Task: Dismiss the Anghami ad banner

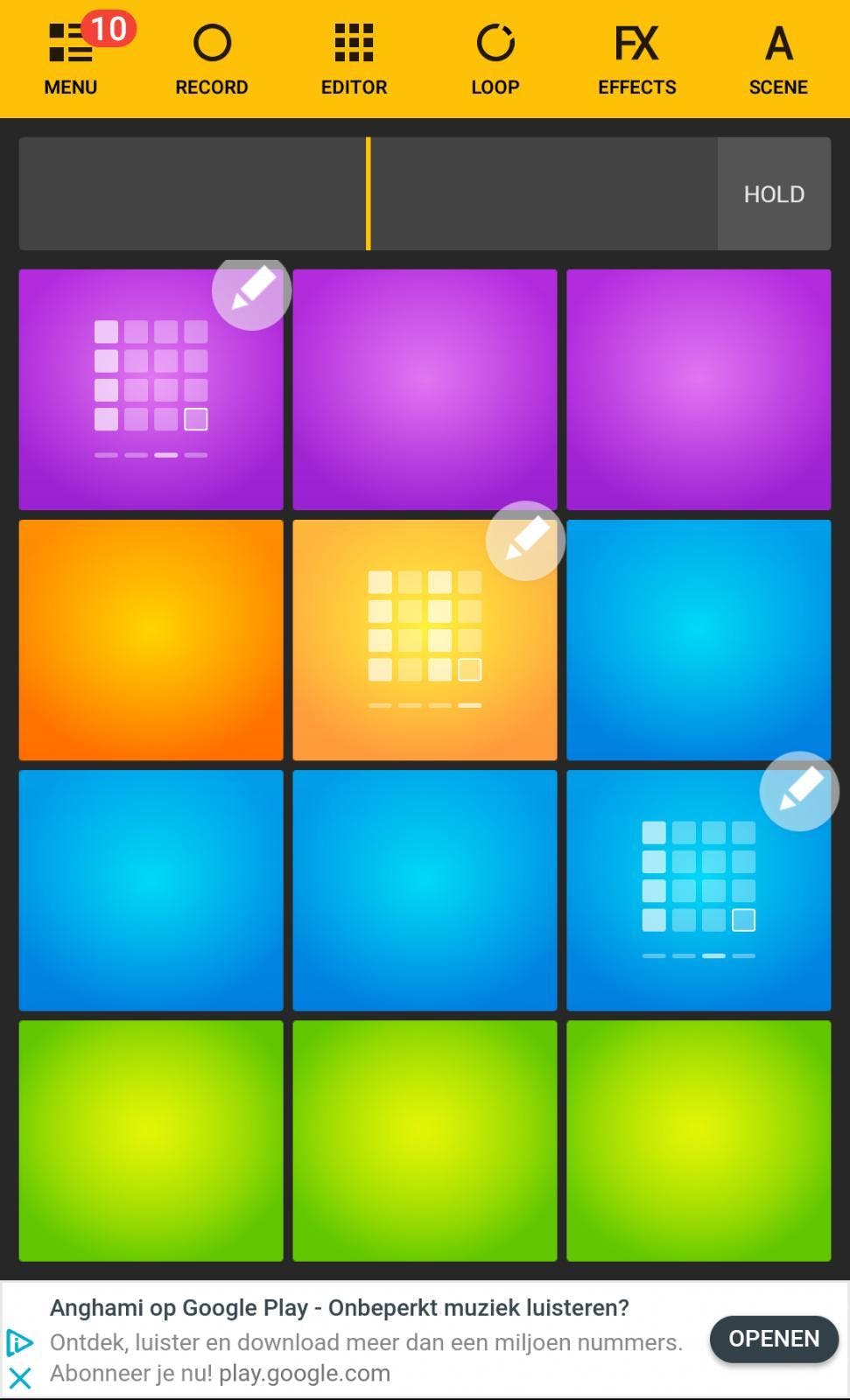Action: (x=19, y=1379)
